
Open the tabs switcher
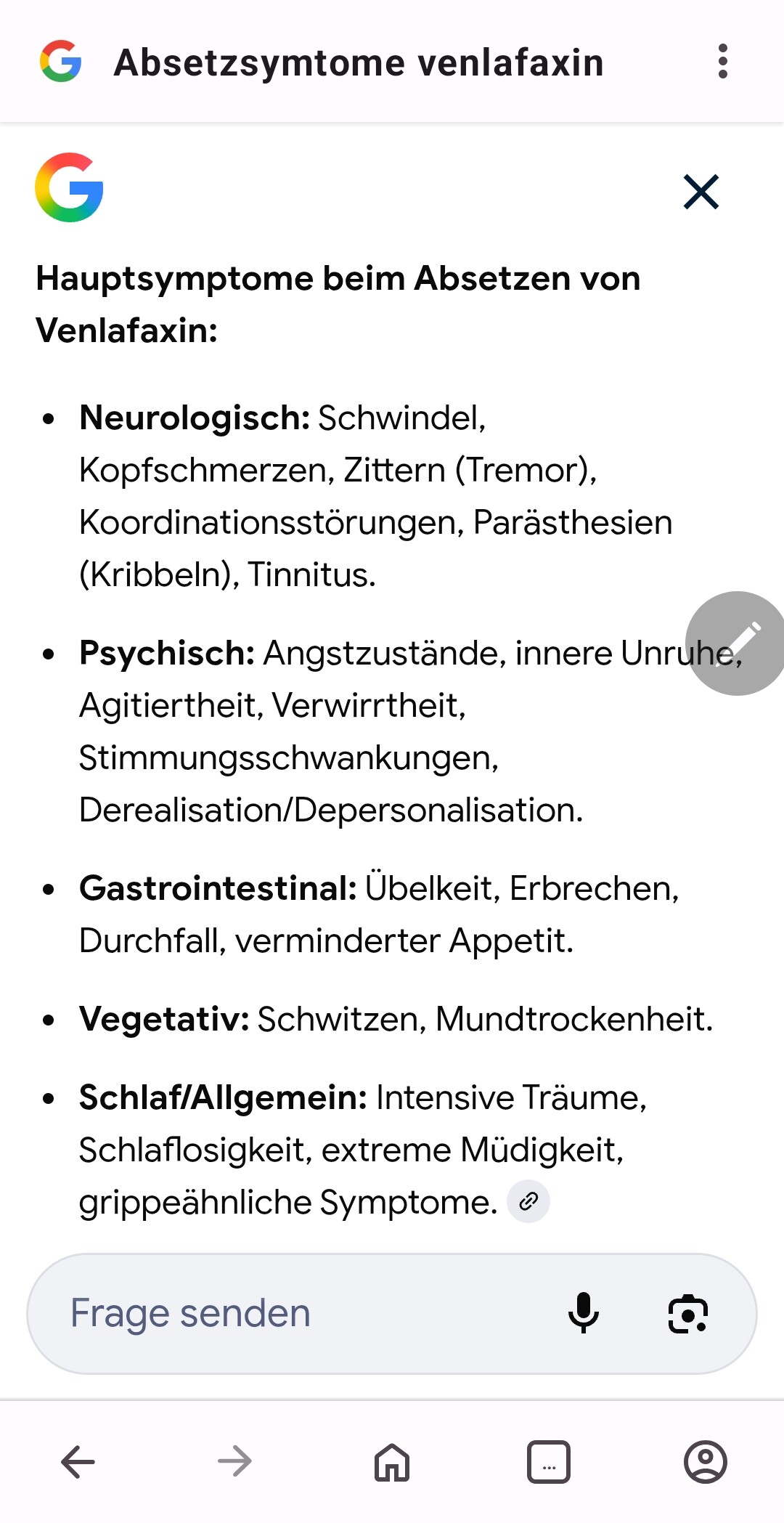(x=549, y=1461)
